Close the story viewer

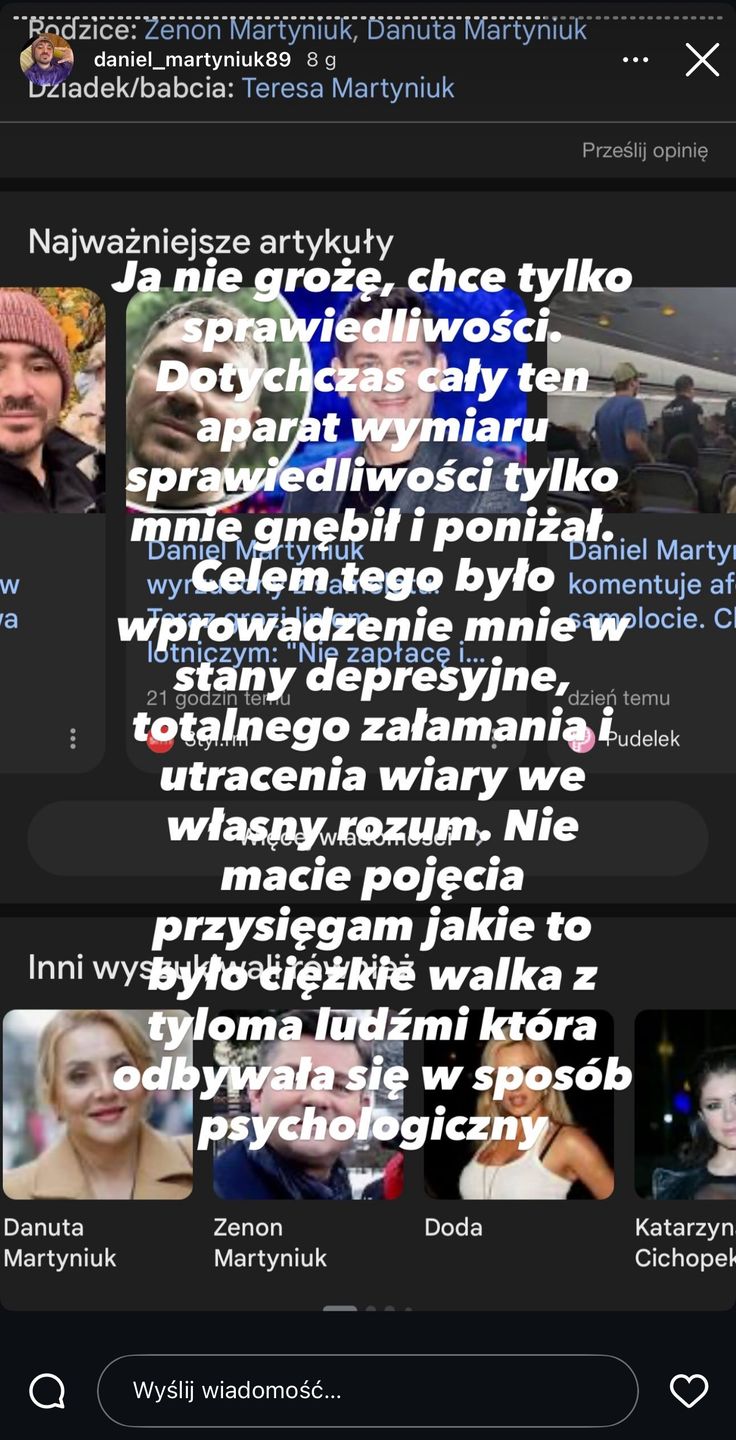click(x=702, y=60)
